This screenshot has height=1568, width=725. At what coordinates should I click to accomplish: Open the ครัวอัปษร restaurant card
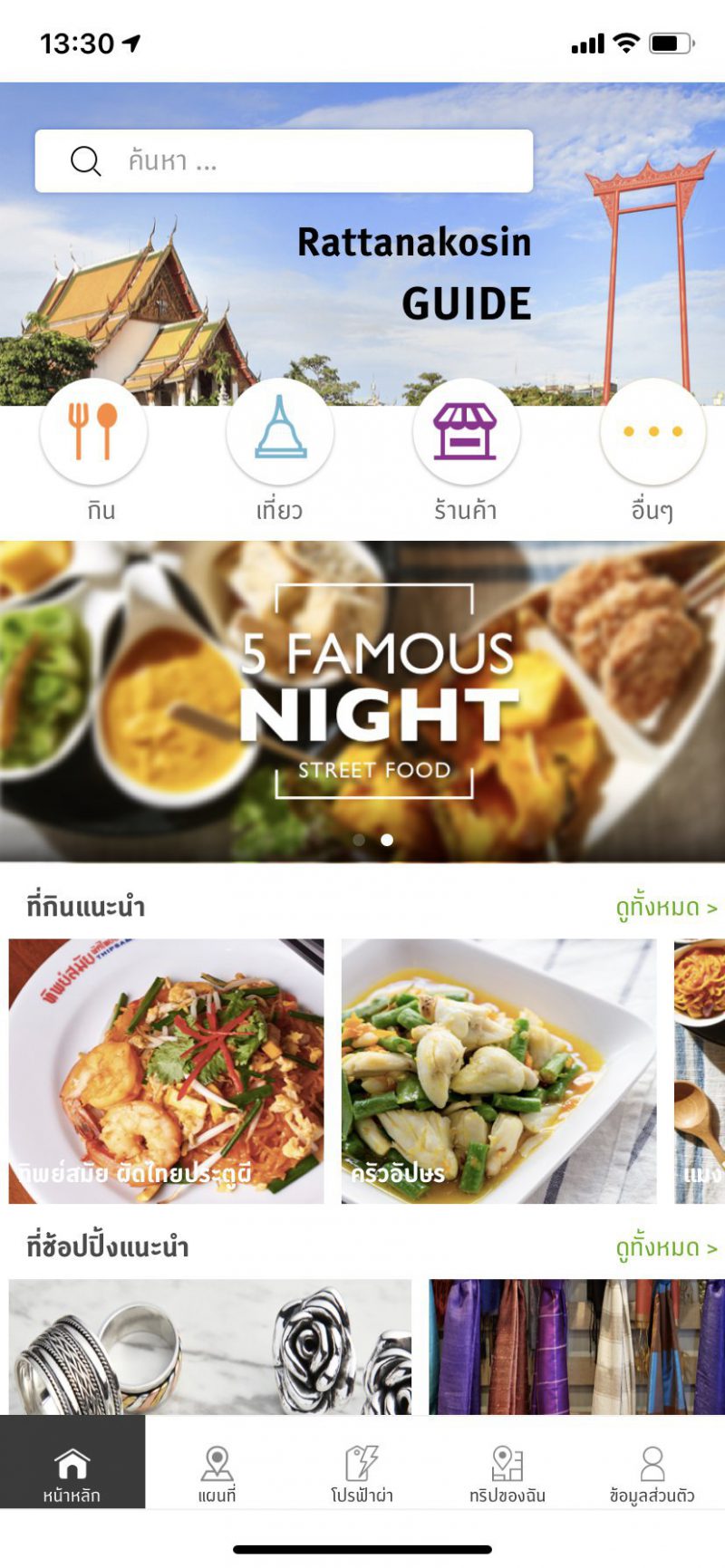(498, 1071)
